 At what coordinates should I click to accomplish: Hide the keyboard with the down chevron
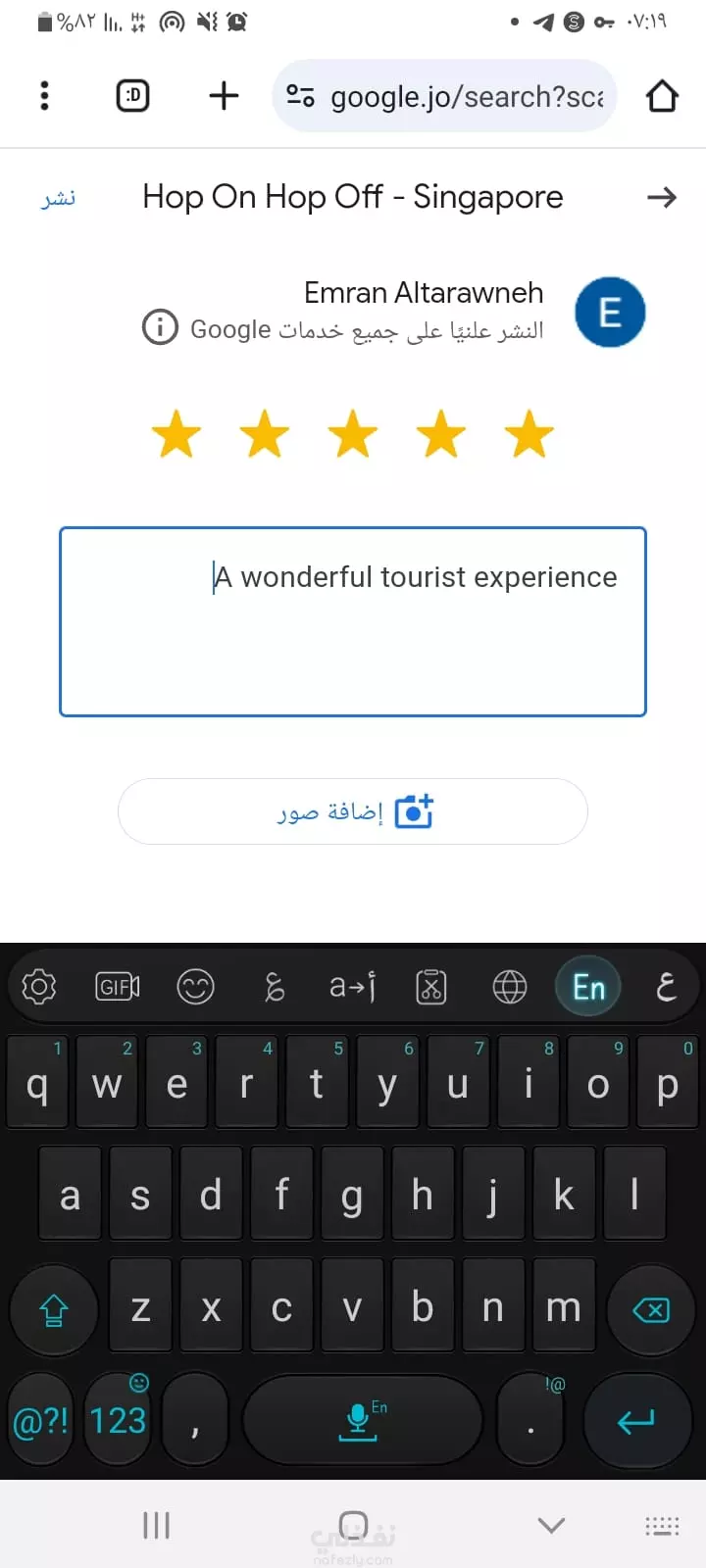pos(552,1525)
